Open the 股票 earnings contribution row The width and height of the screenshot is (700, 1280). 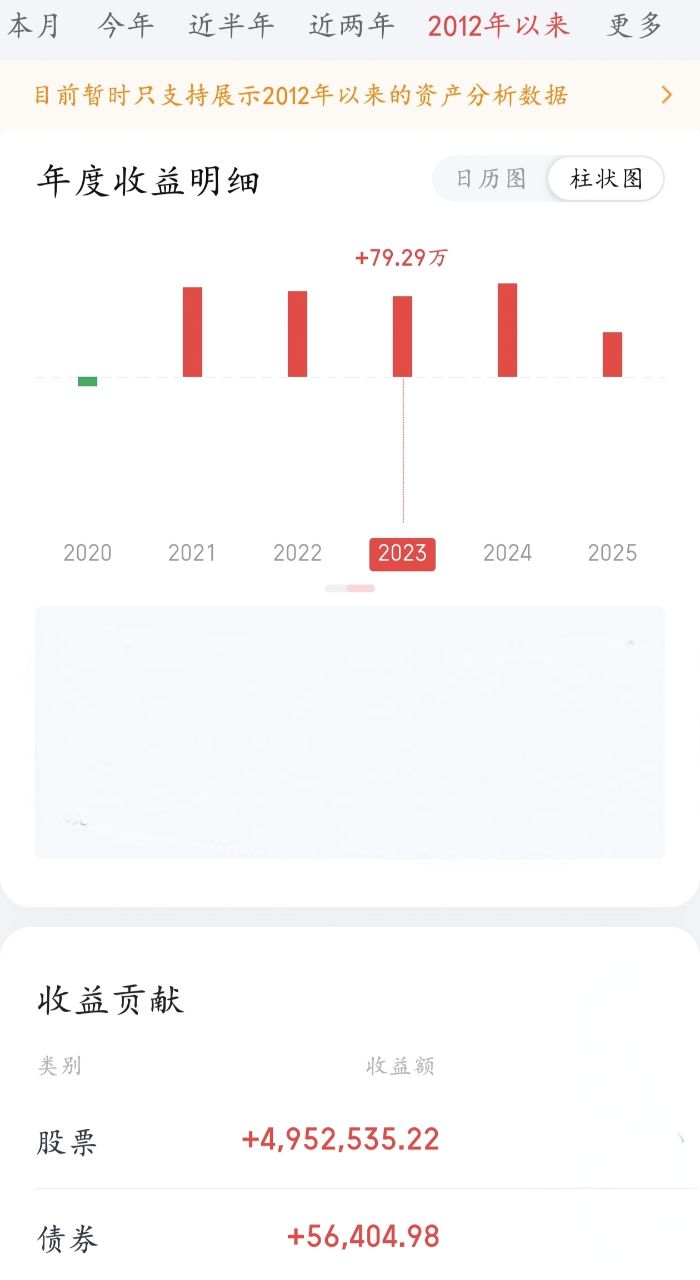click(350, 1140)
